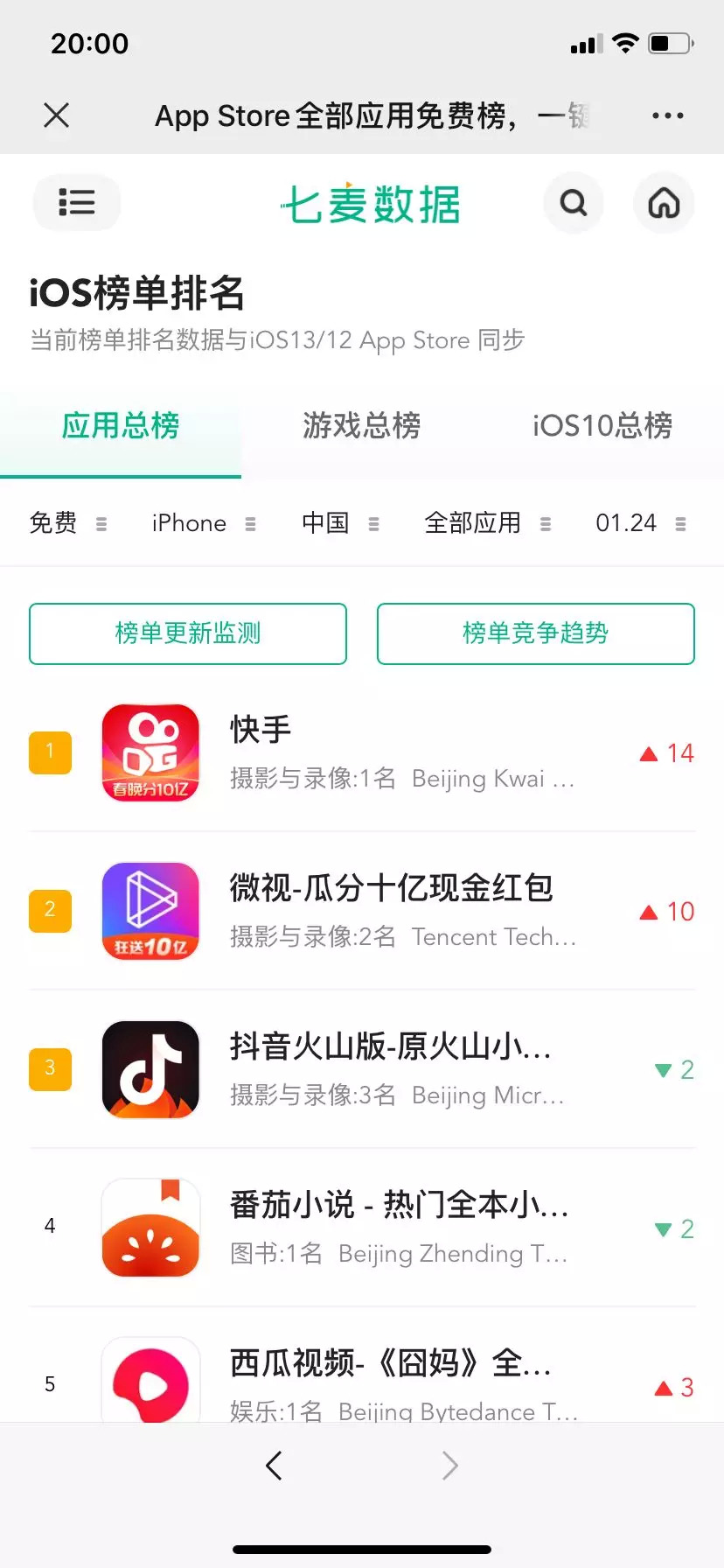Switch to the iOS10总榜 tab
724x1568 pixels.
pos(602,426)
